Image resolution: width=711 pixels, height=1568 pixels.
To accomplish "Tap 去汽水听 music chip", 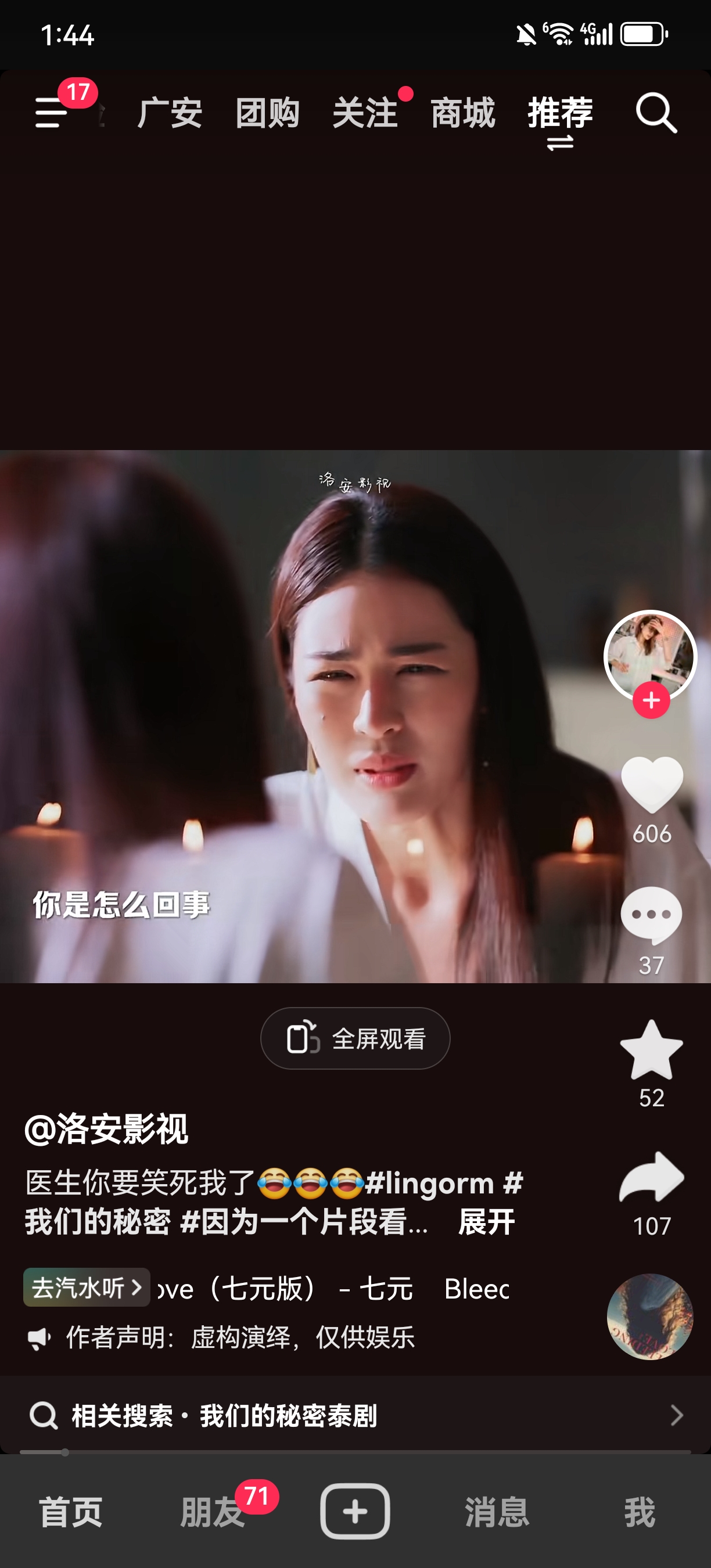I will [x=87, y=1288].
